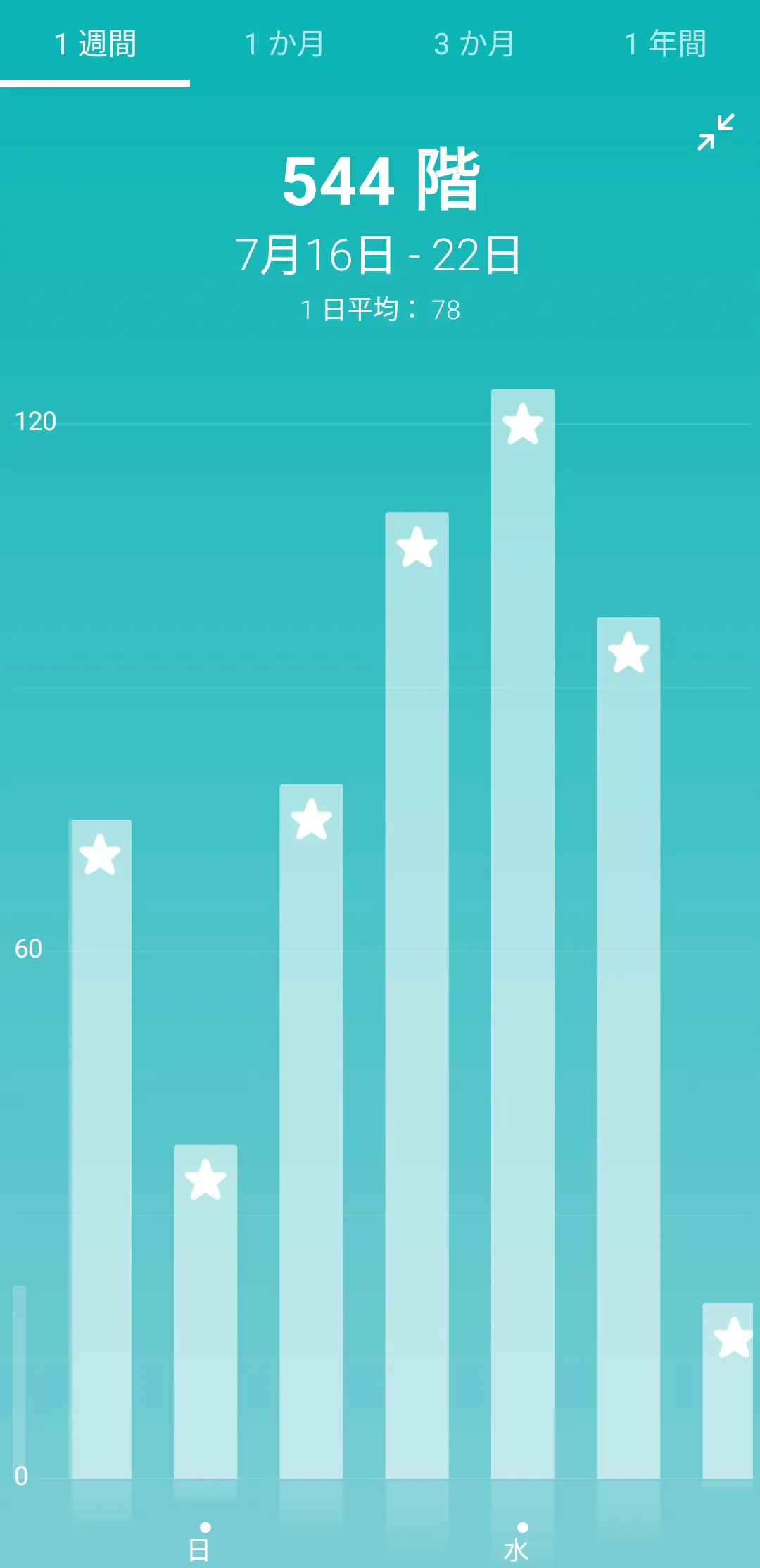This screenshot has width=760, height=1568.
Task: Collapse the fullscreen chart view
Action: coord(716,132)
